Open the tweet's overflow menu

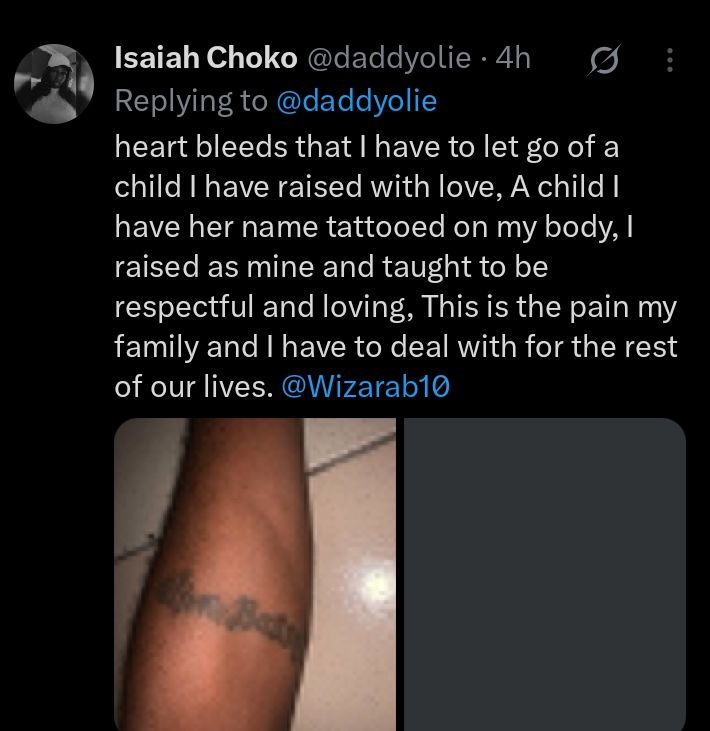tap(670, 62)
